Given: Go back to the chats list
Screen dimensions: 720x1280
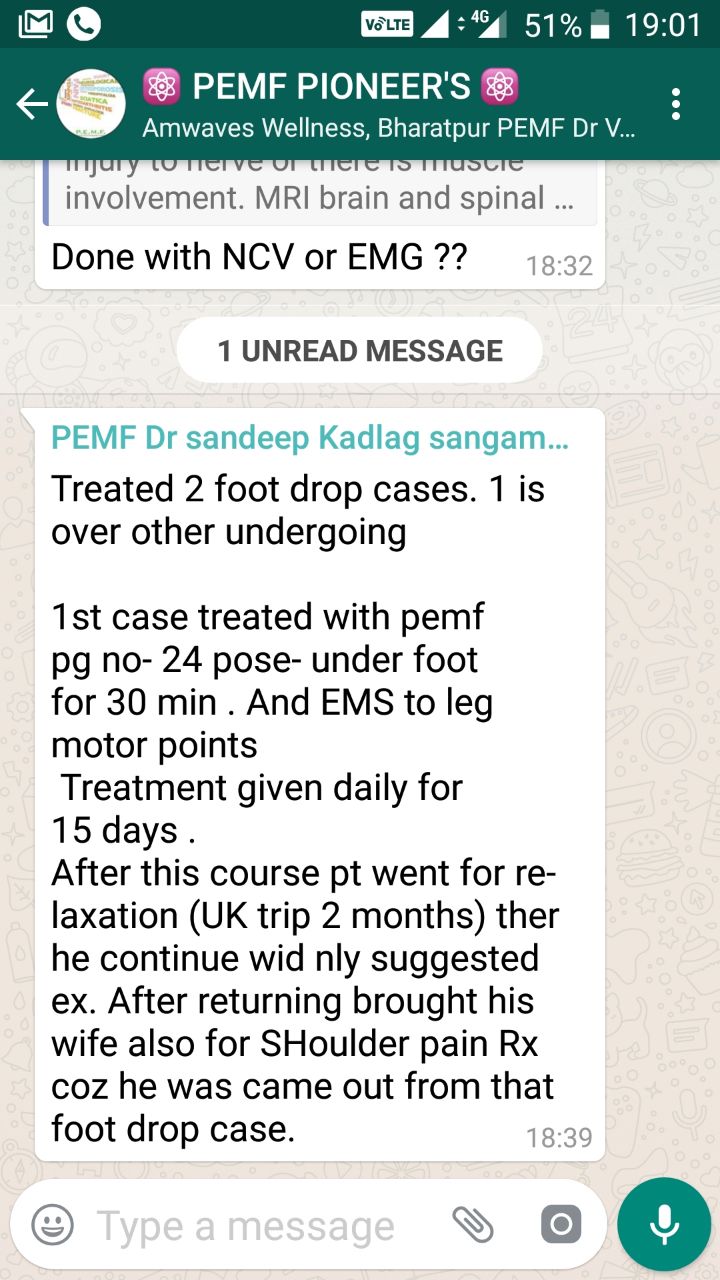Looking at the screenshot, I should pos(32,104).
